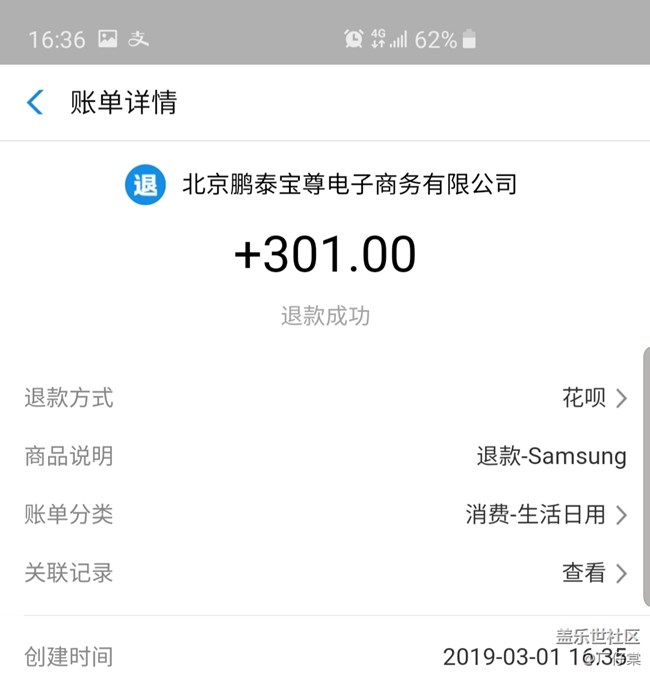Image resolution: width=650 pixels, height=679 pixels.
Task: Open the 退款方式 花呗 row
Action: point(594,398)
